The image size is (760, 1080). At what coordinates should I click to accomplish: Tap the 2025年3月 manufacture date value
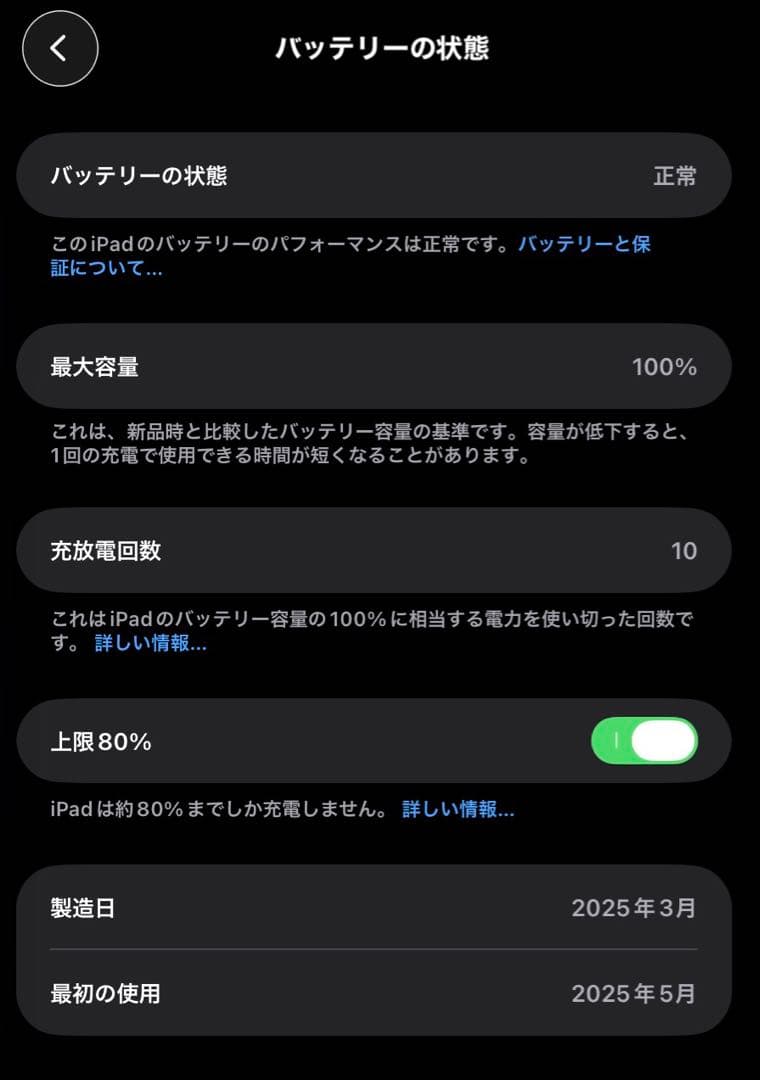[635, 908]
